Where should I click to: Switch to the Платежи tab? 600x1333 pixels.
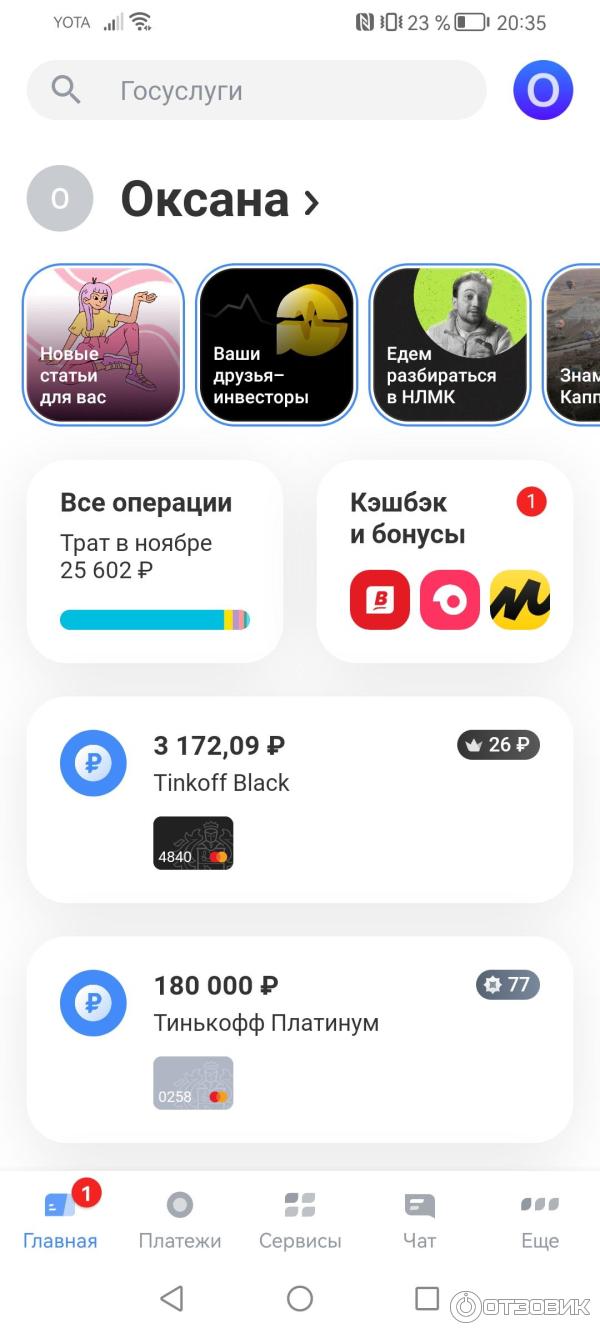pos(180,1220)
